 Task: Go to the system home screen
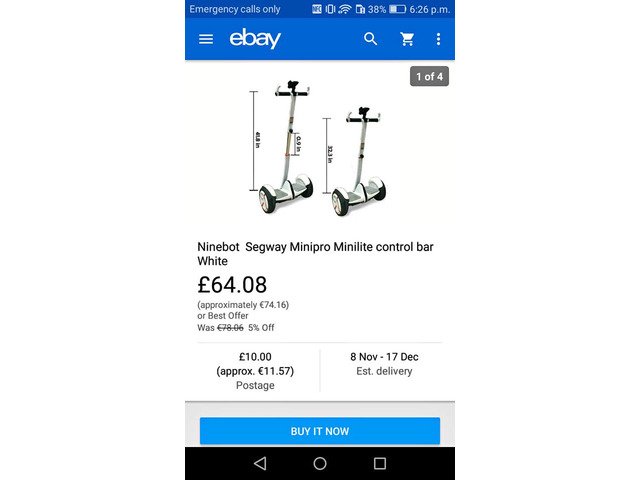tap(320, 463)
